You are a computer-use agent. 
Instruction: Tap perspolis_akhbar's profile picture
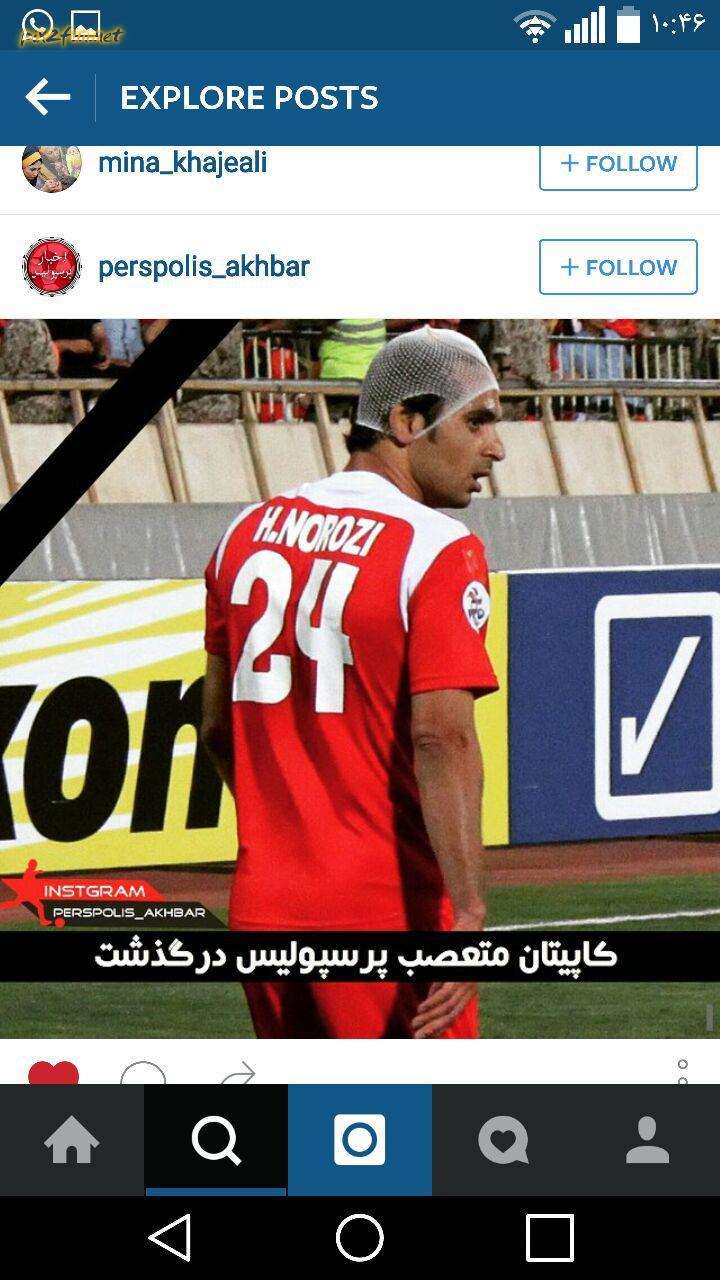52,266
